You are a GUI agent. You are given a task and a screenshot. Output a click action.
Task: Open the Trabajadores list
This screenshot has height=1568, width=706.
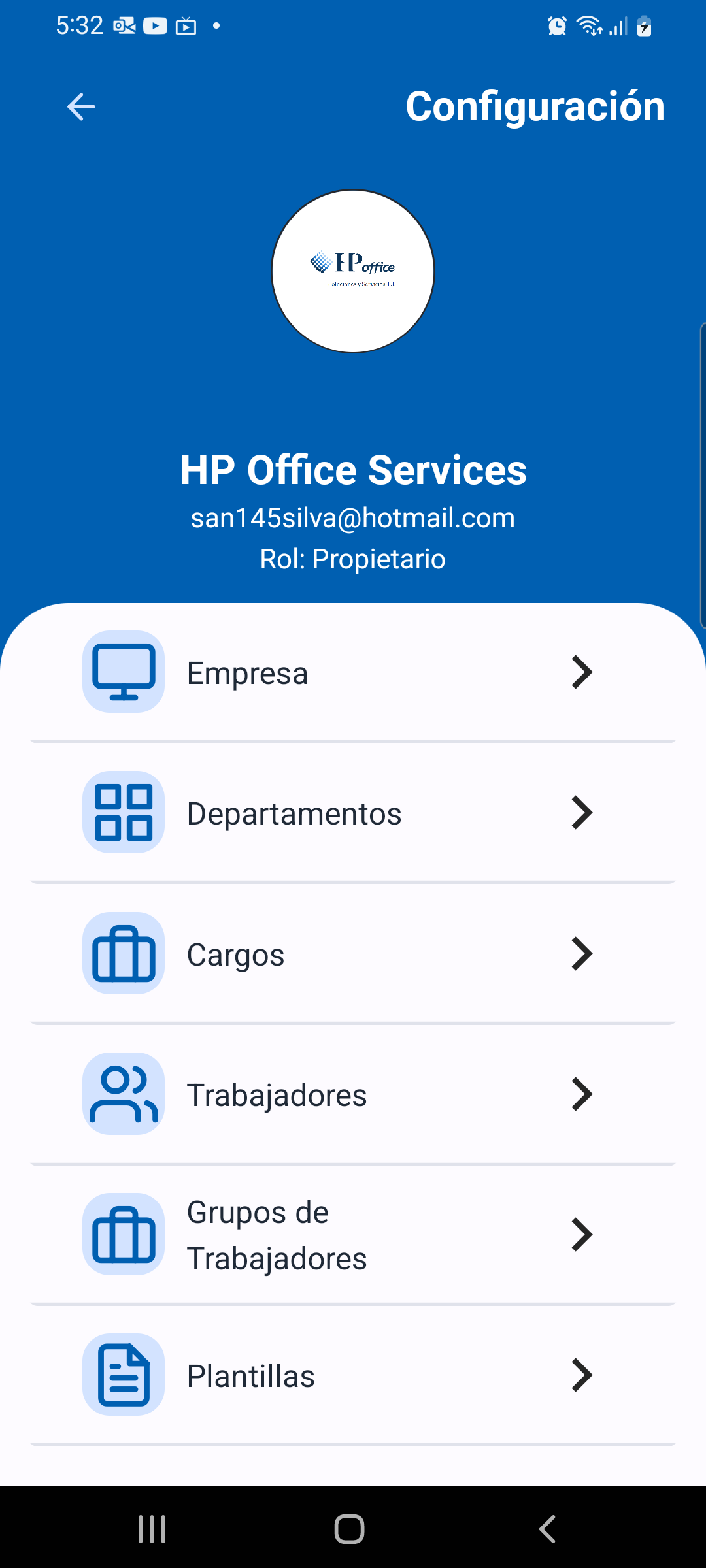[353, 1095]
